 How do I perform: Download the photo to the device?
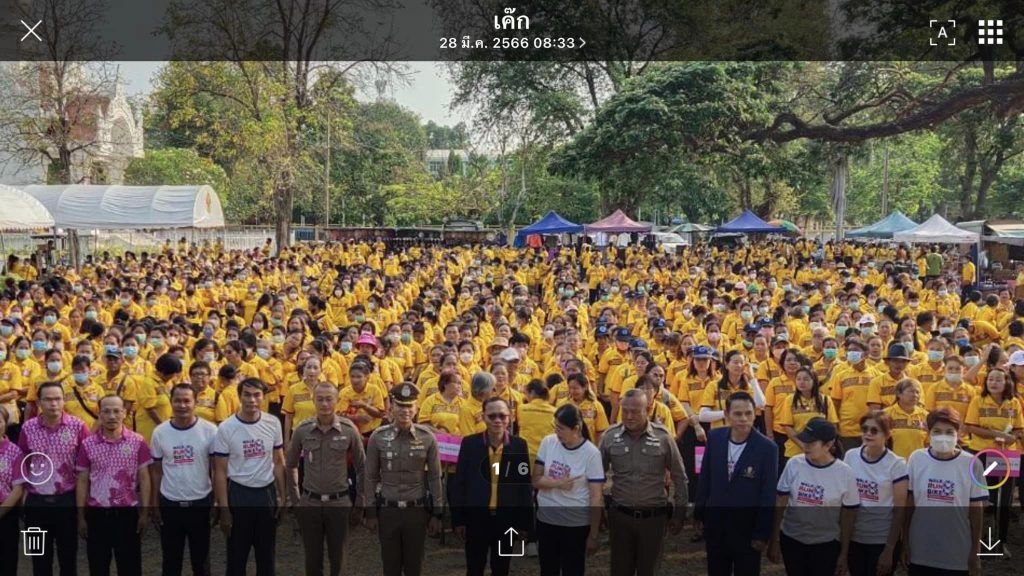click(990, 541)
